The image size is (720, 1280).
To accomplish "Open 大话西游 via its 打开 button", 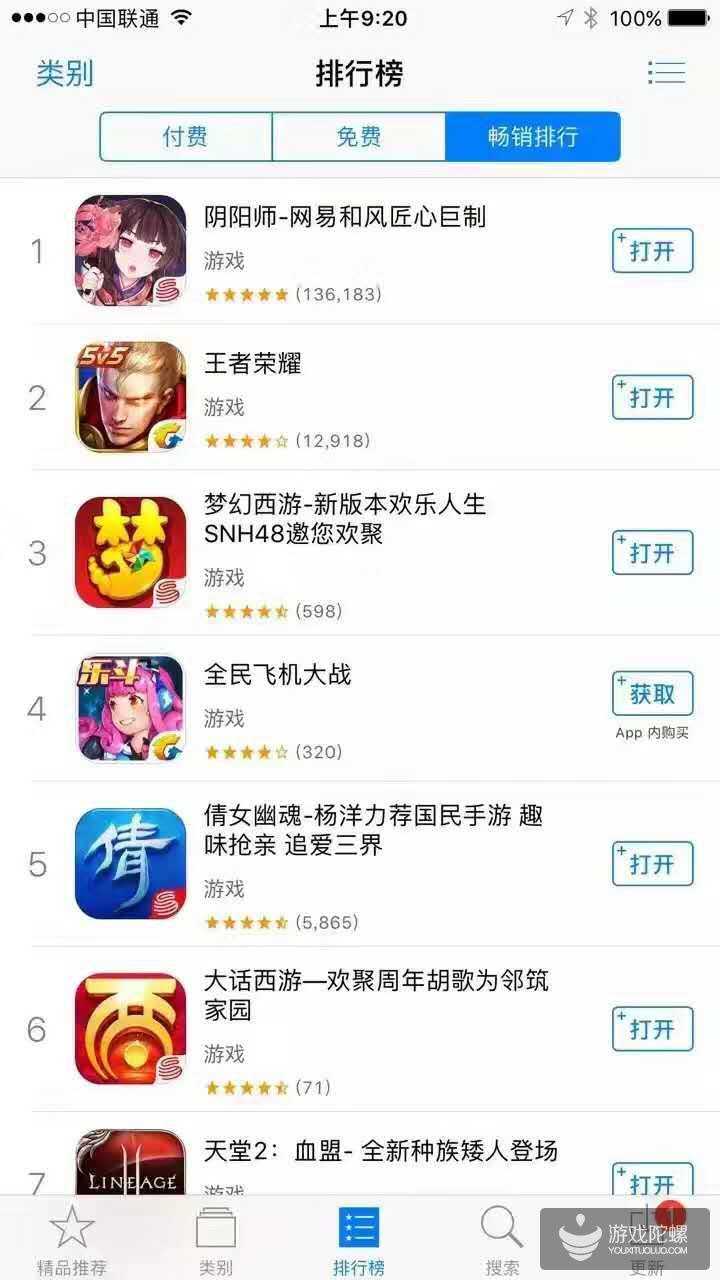I will (x=652, y=1029).
